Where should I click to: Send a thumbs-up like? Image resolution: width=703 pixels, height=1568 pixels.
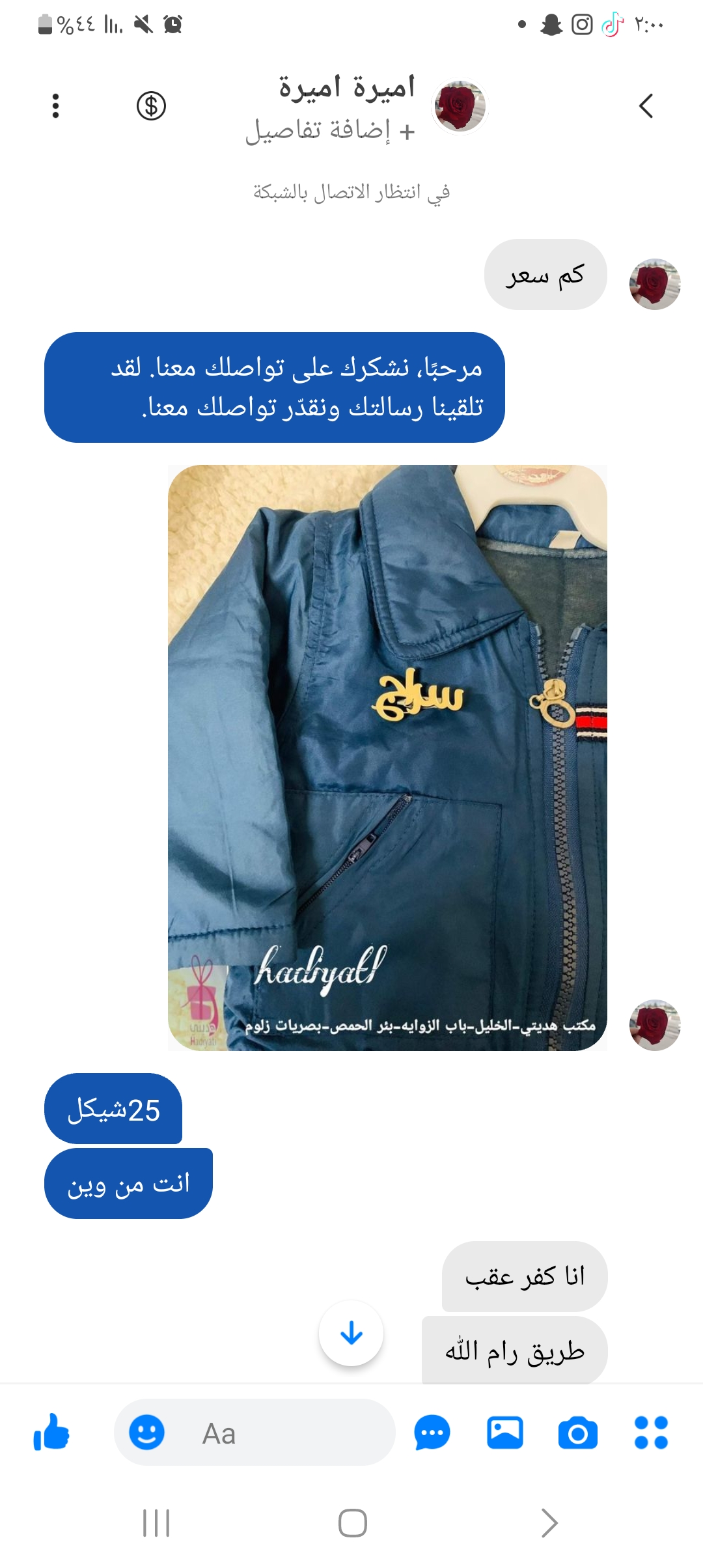[x=51, y=1433]
